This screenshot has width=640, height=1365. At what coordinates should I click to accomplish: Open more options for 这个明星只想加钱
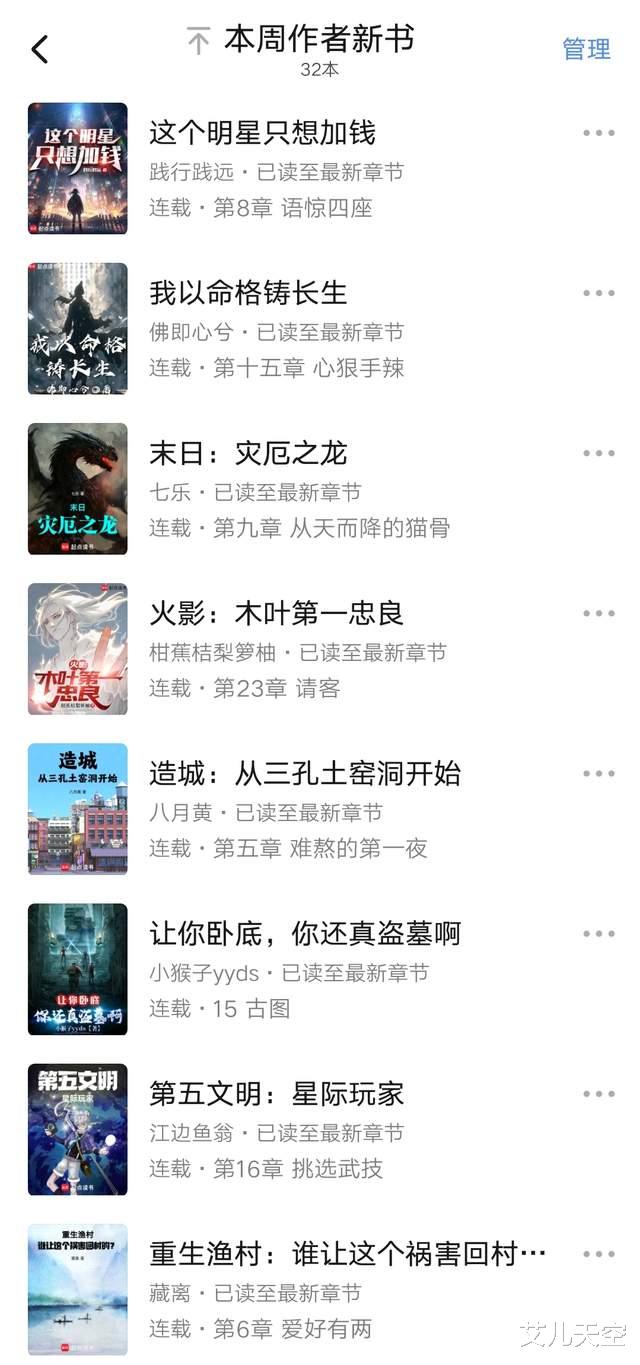(x=598, y=133)
